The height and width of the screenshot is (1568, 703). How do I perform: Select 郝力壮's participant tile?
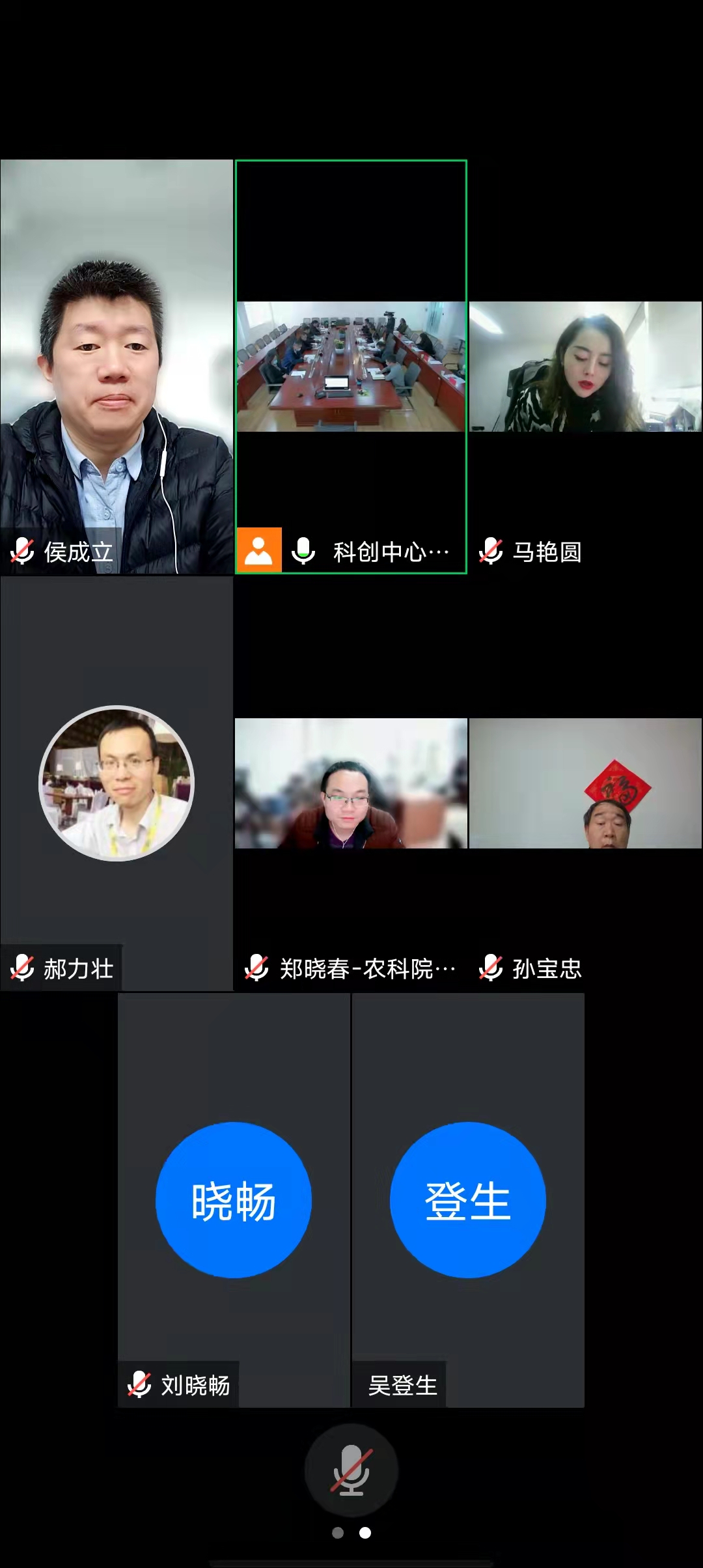coord(117,783)
